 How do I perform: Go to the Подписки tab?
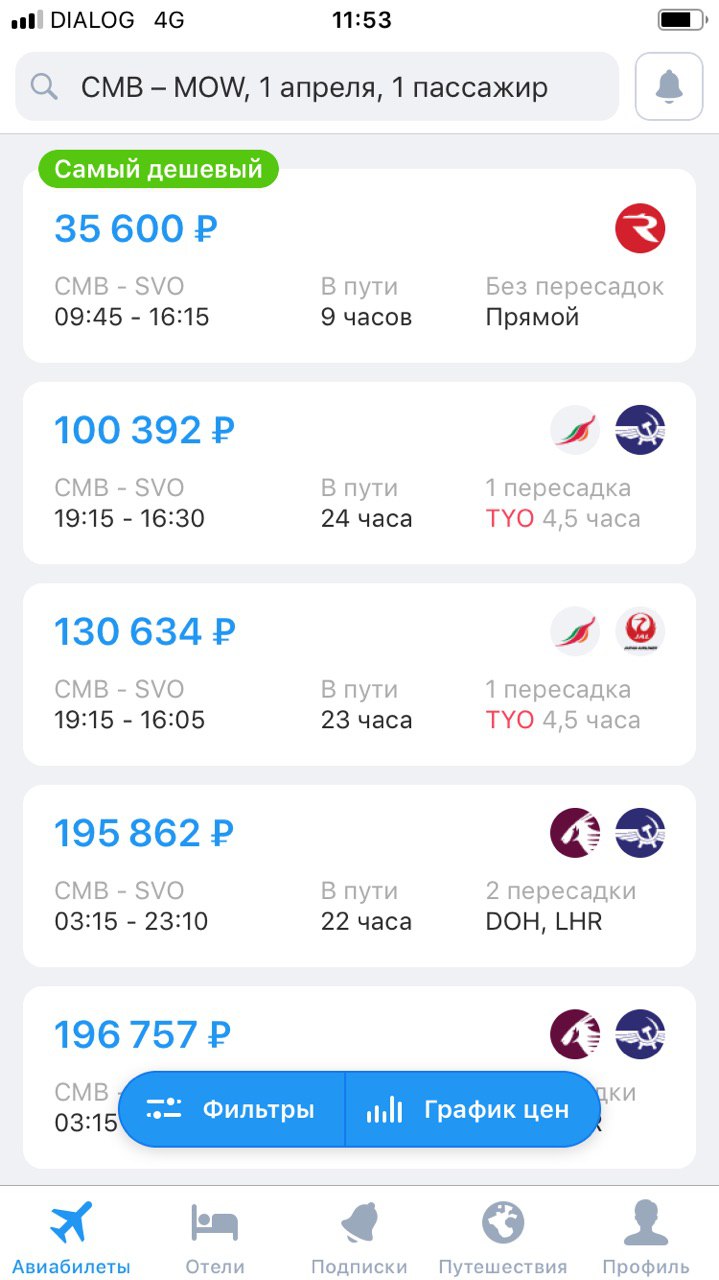pos(359,1236)
